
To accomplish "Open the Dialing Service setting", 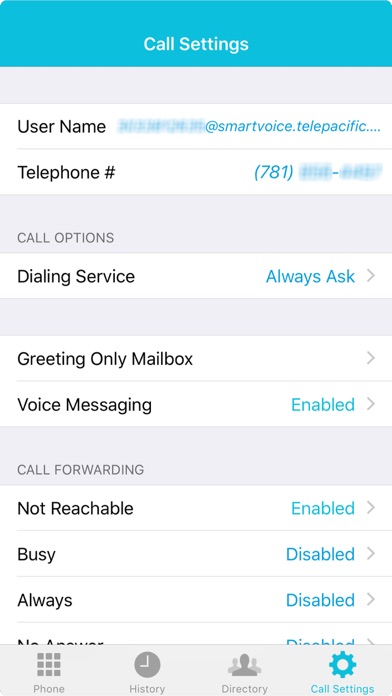I will point(196,276).
